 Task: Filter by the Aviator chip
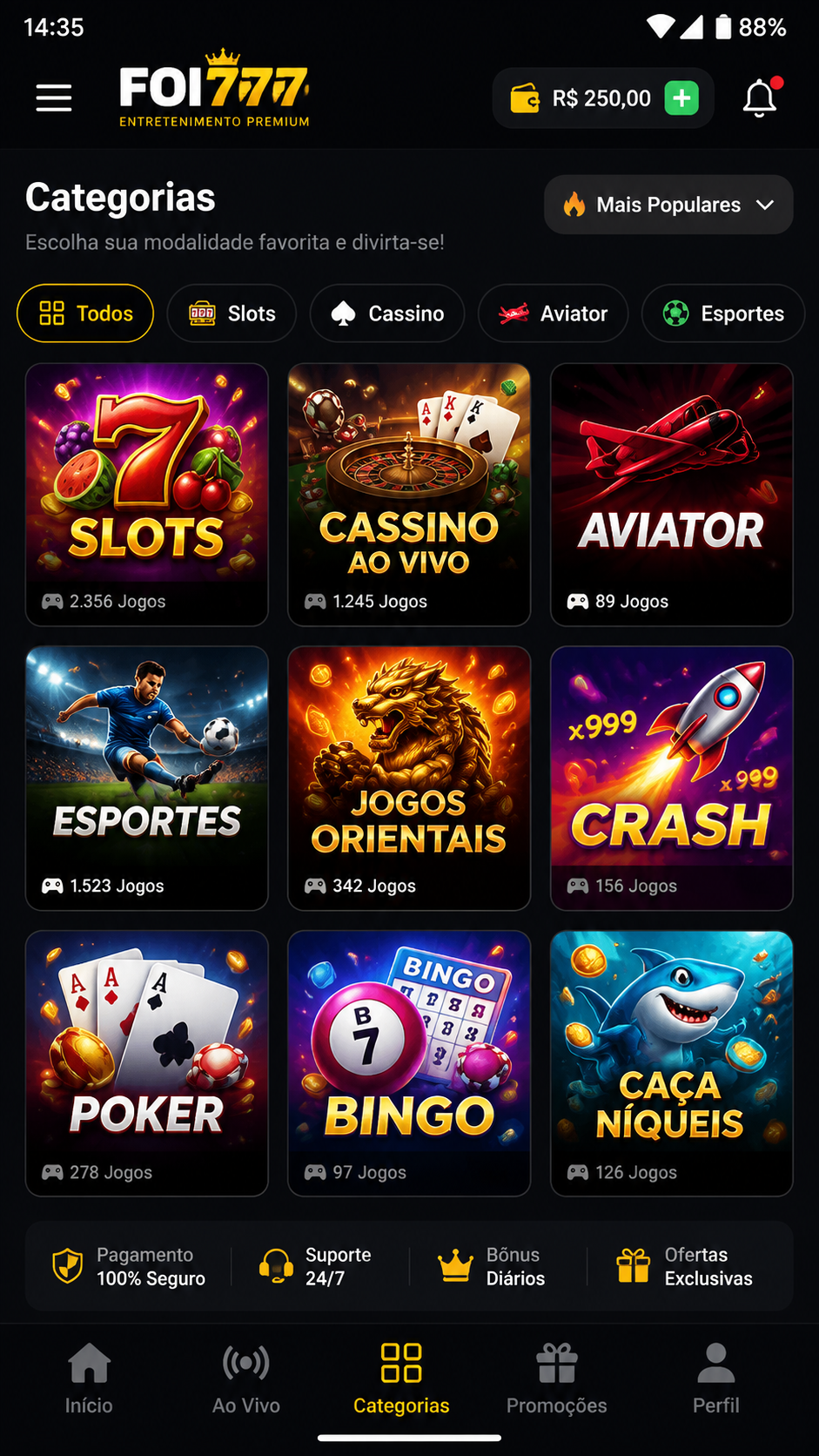pos(553,313)
